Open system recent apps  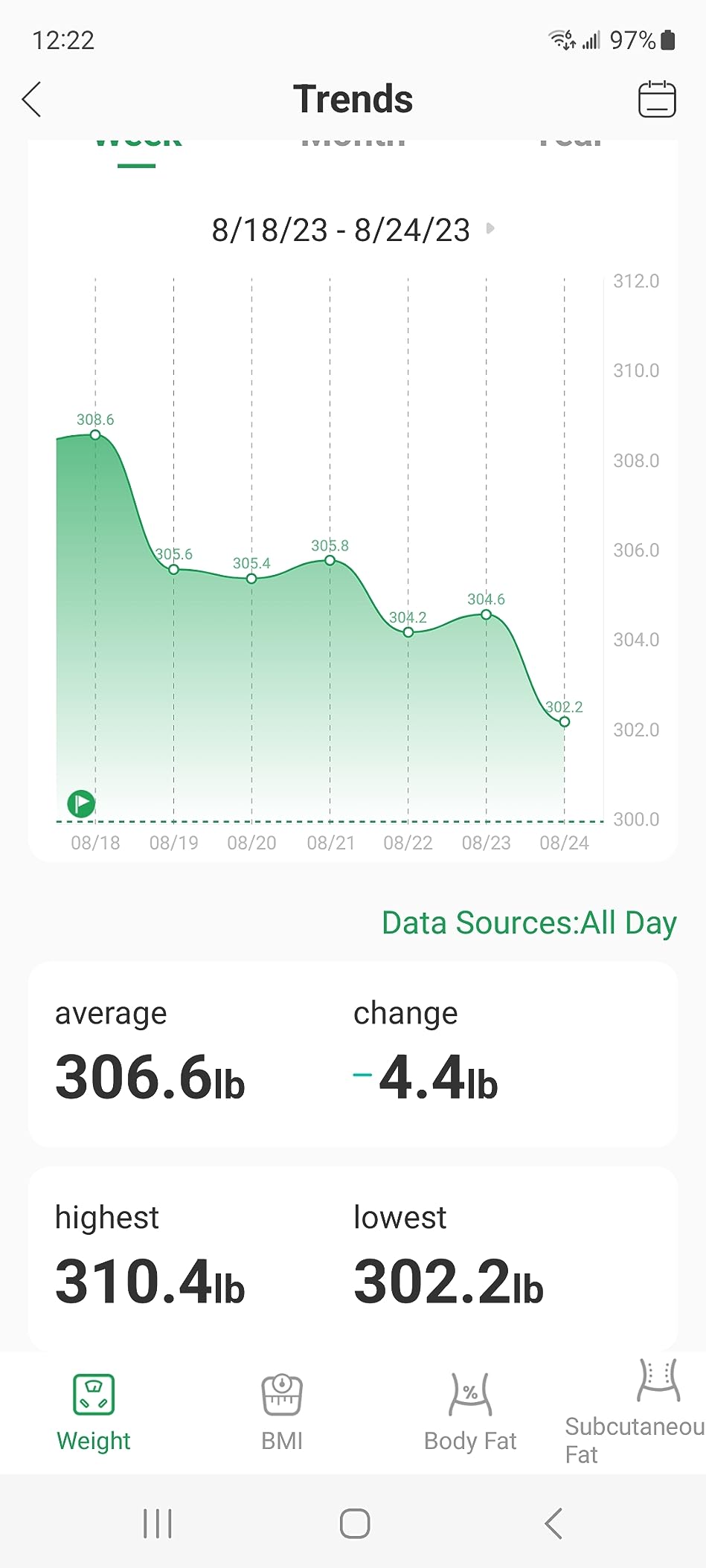[x=158, y=1523]
